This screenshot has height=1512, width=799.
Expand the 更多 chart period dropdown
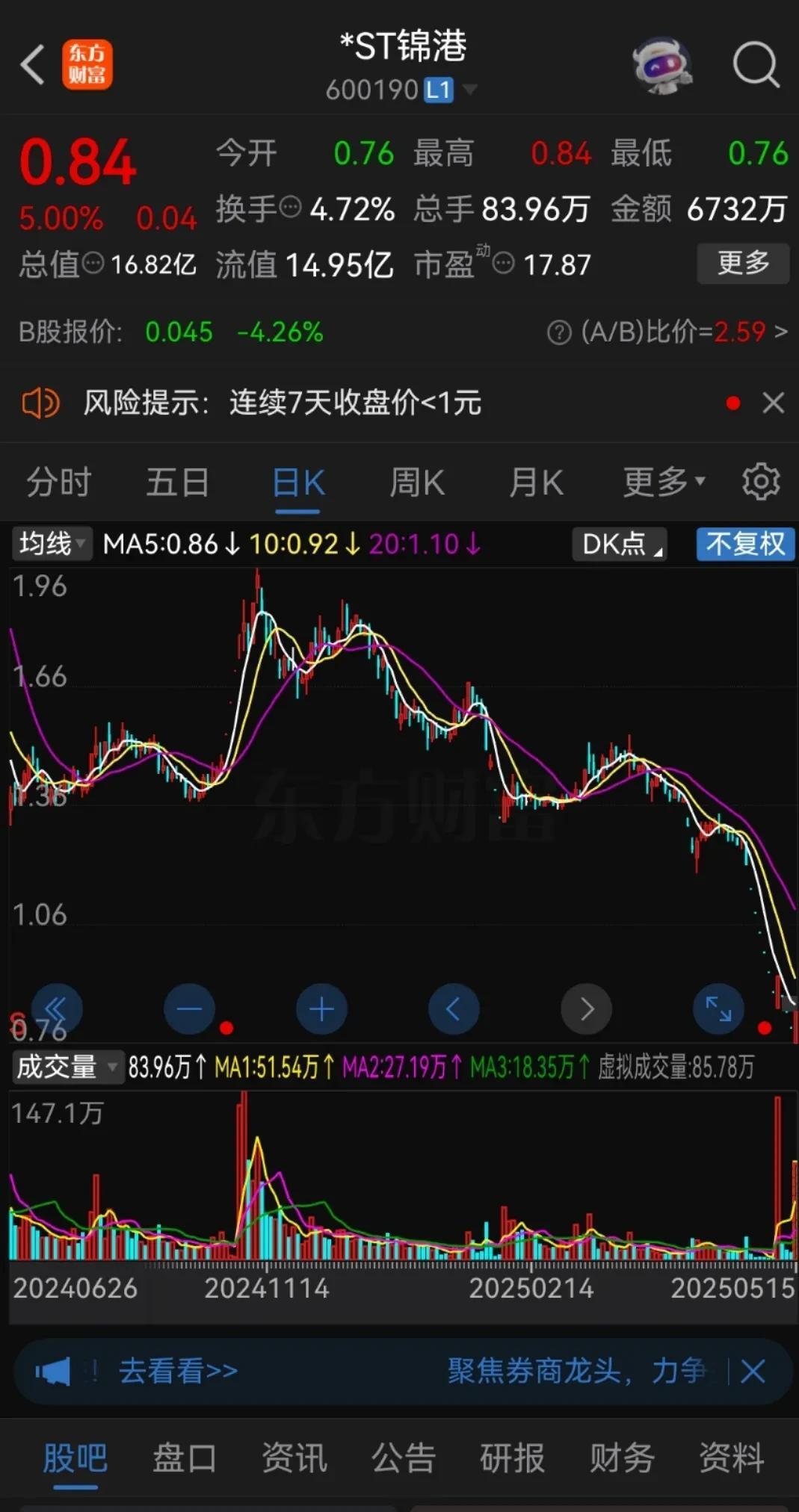coord(662,481)
